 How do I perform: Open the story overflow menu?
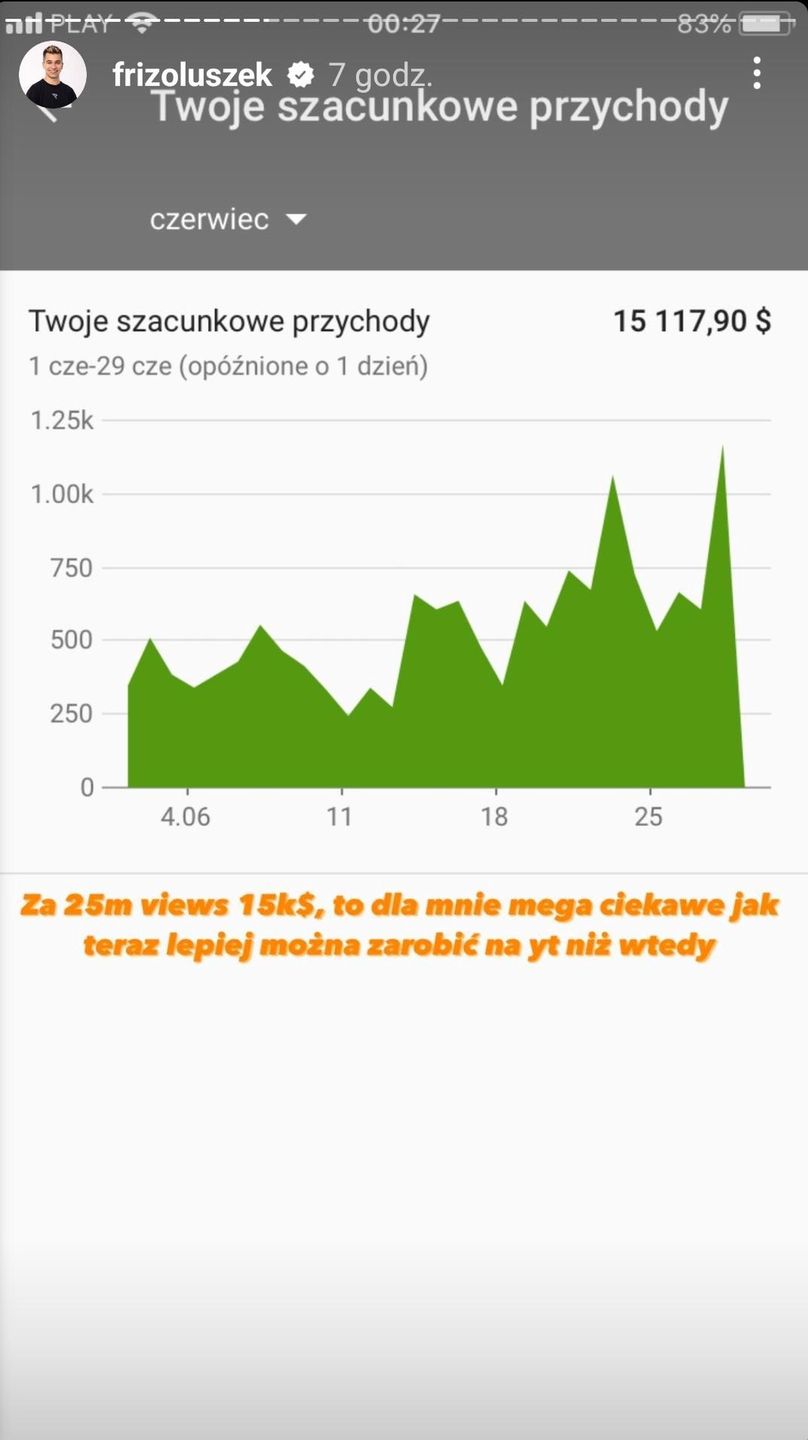click(757, 73)
